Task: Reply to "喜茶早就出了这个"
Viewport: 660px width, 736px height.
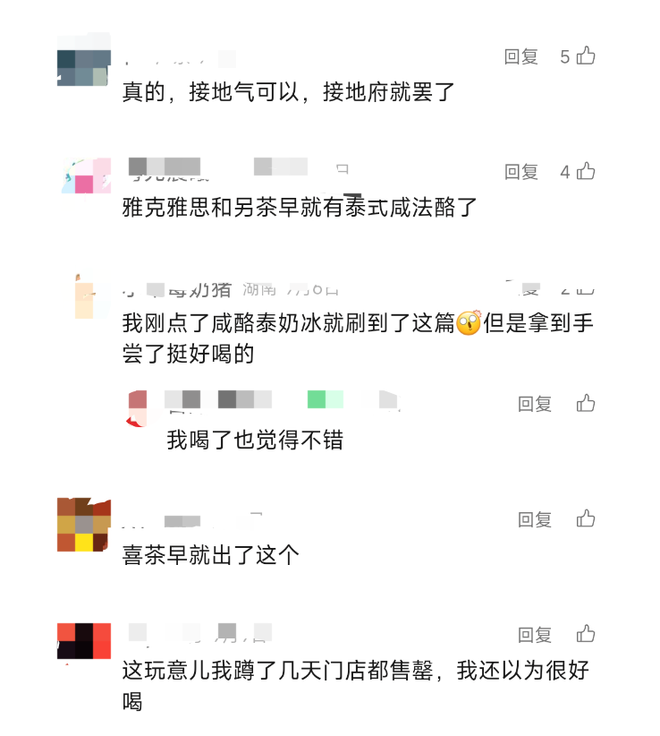Action: (534, 519)
